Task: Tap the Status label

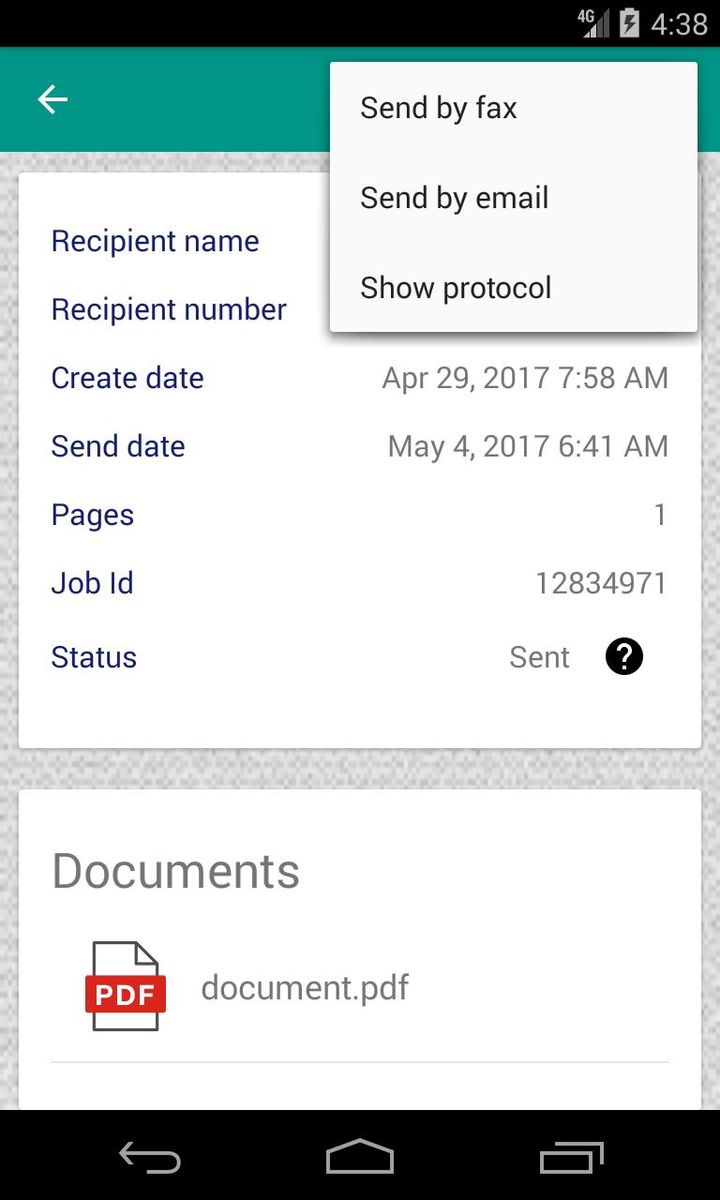Action: (94, 656)
